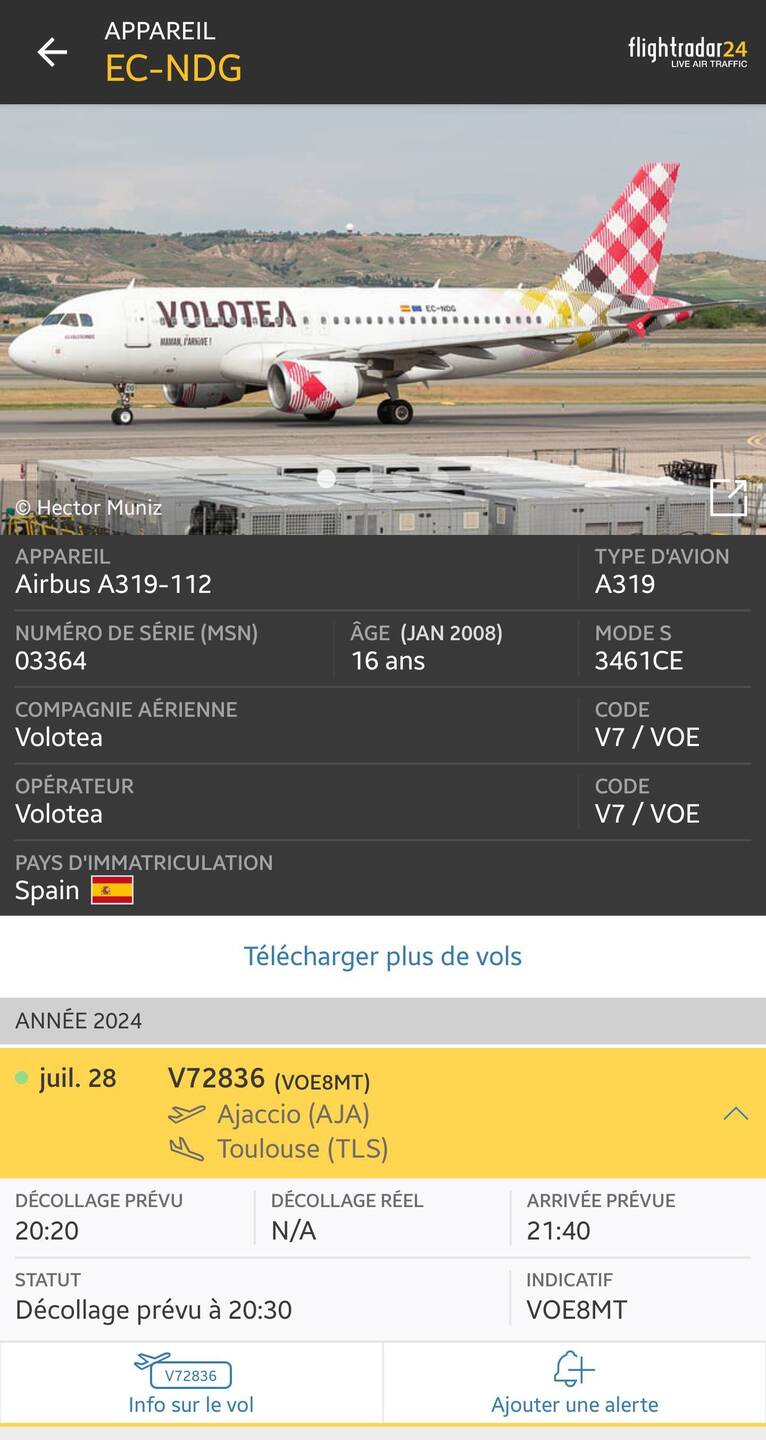Open Info sur le vol
Screen dimensions: 766x1440
[191, 1384]
